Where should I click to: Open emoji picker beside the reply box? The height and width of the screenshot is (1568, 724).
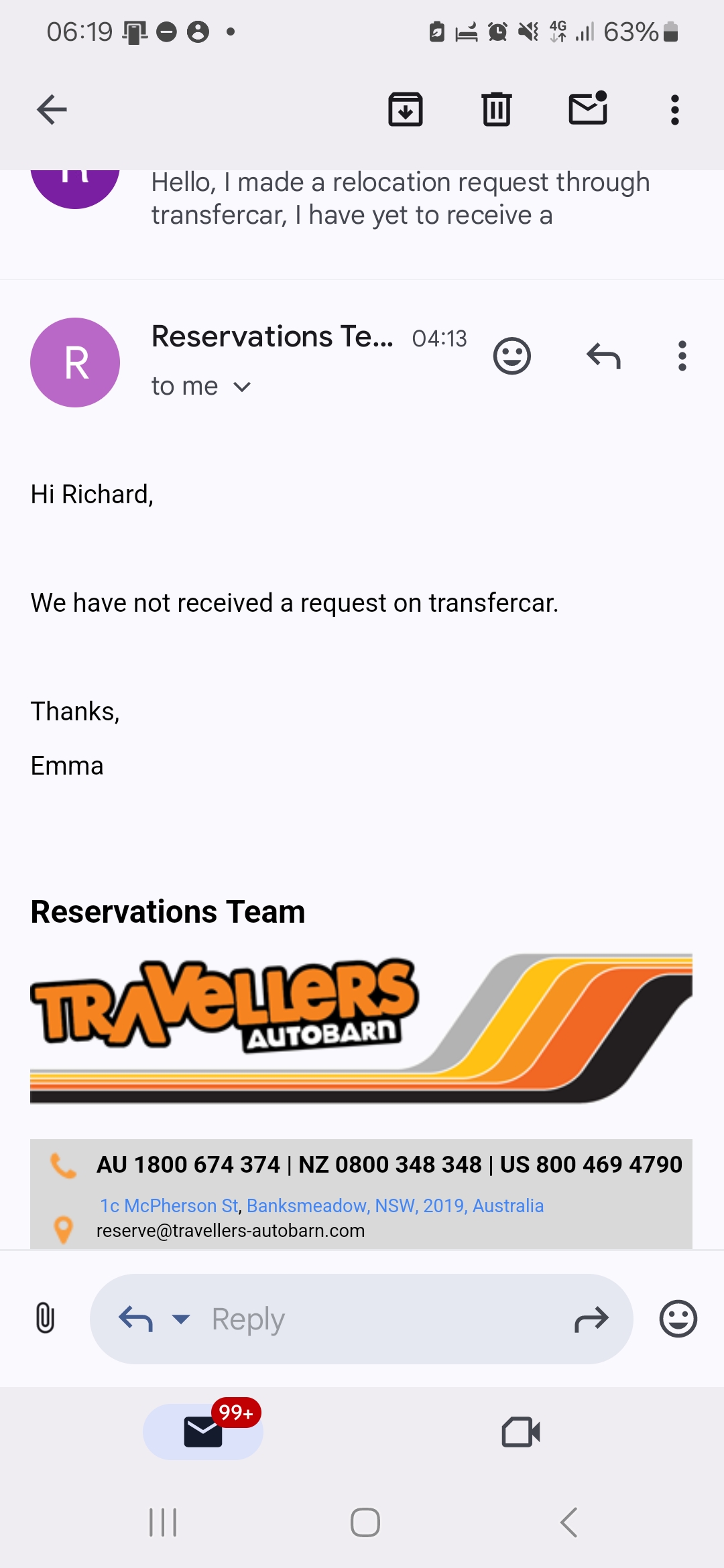(678, 1319)
